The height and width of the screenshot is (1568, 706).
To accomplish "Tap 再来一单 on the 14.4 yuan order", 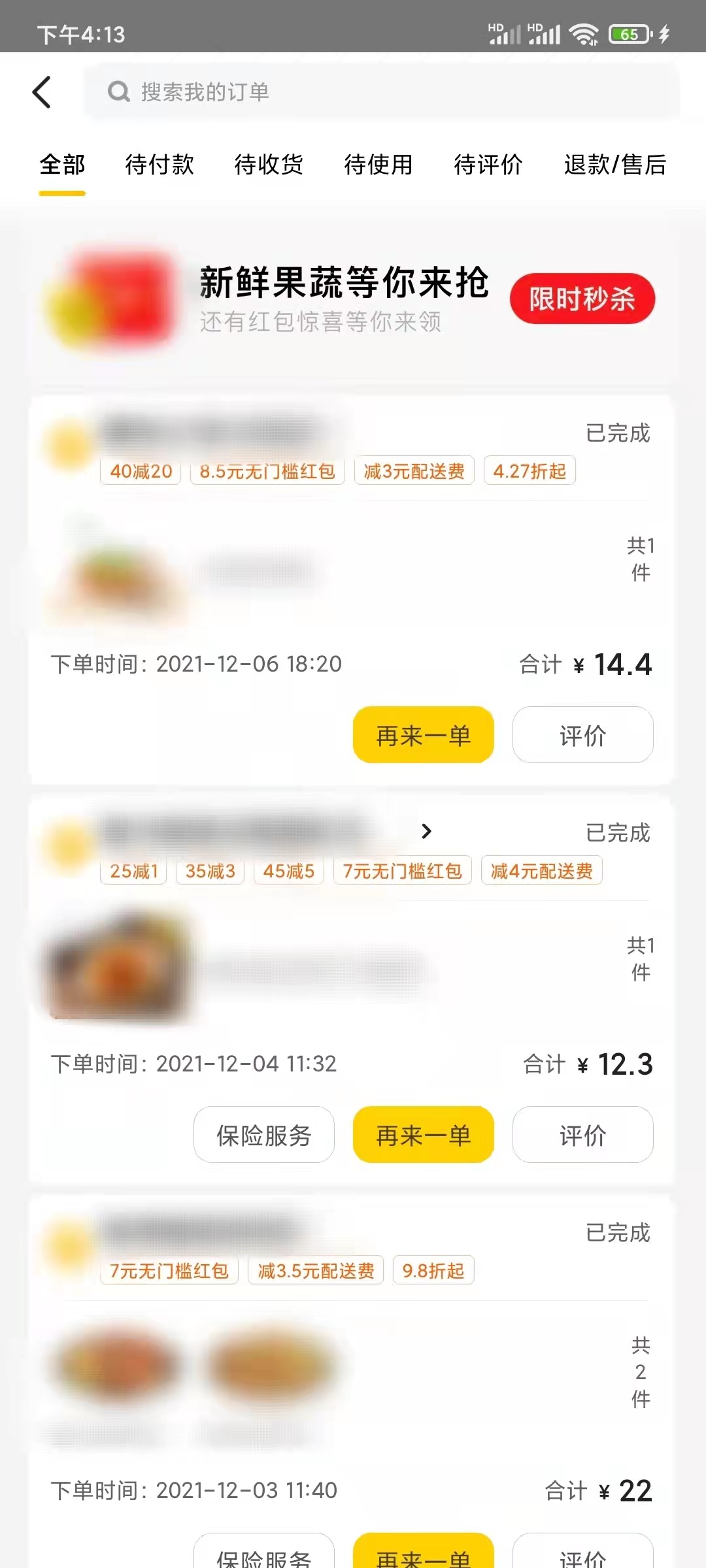I will coord(422,735).
